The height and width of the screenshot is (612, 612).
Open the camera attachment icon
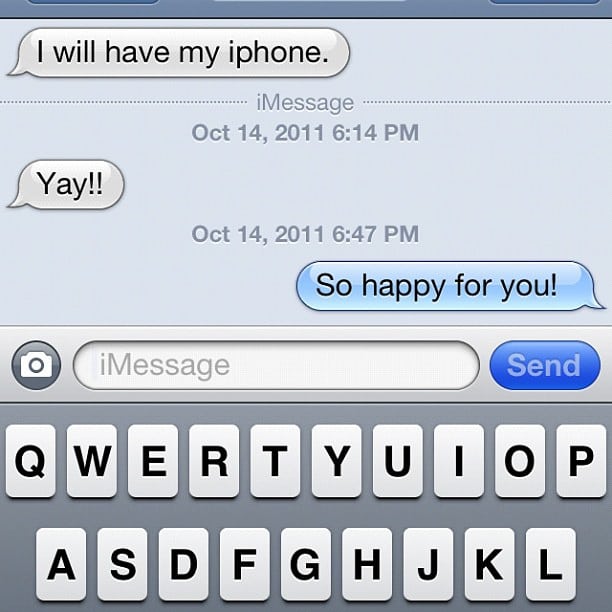coord(36,365)
